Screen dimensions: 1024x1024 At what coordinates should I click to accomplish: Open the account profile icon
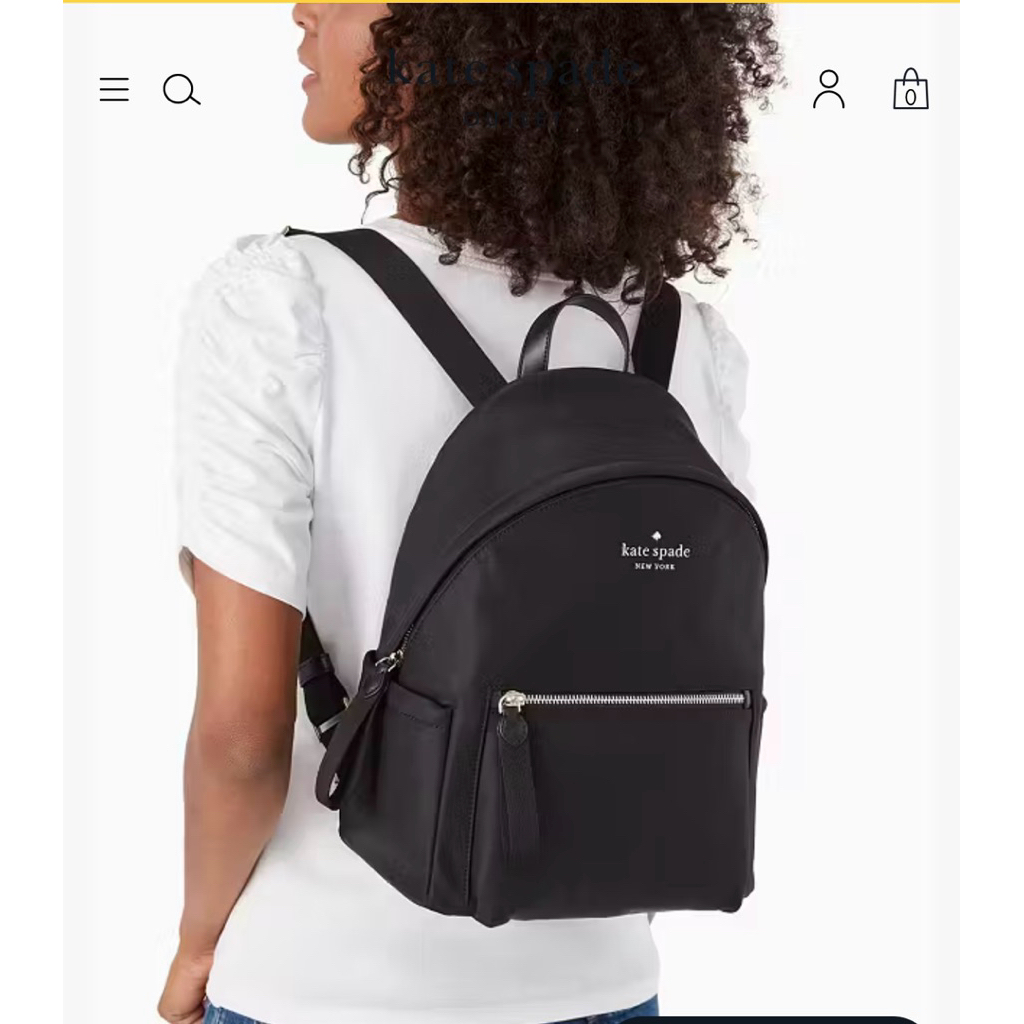pos(828,89)
